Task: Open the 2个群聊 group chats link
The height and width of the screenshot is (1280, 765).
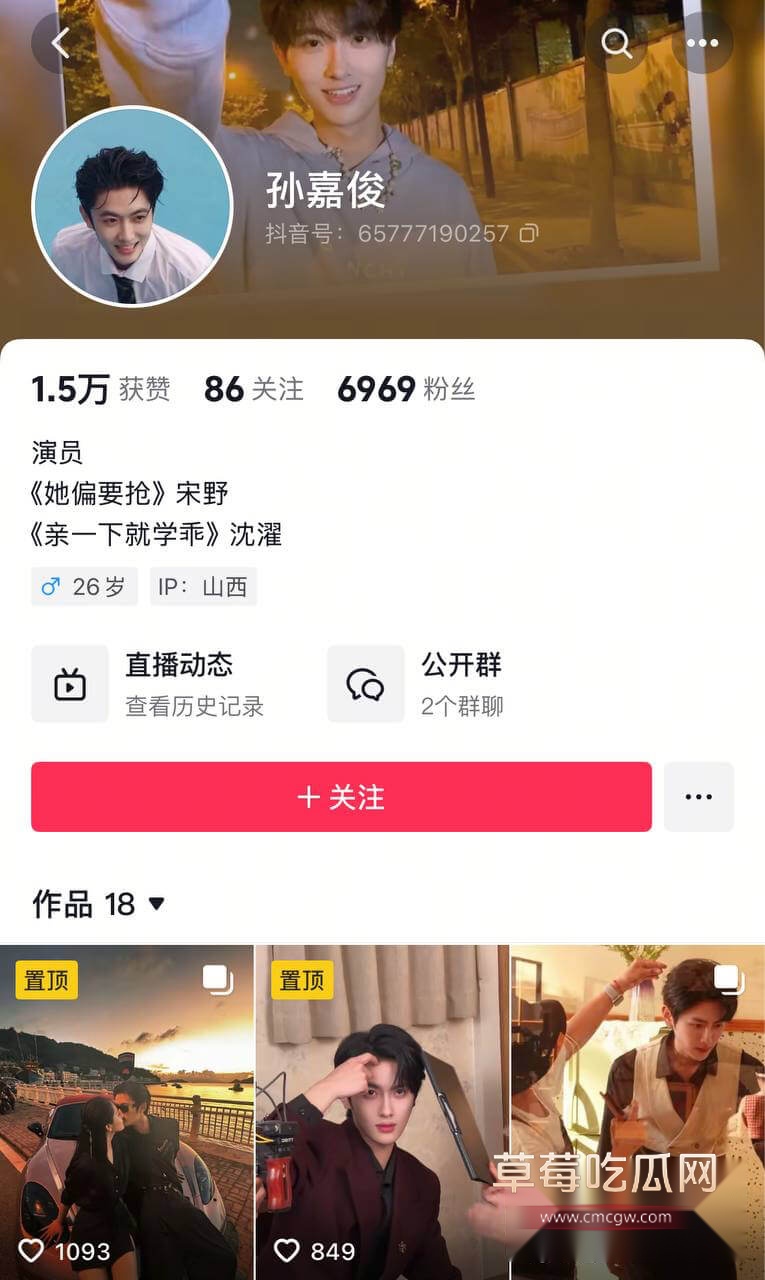Action: [x=463, y=705]
